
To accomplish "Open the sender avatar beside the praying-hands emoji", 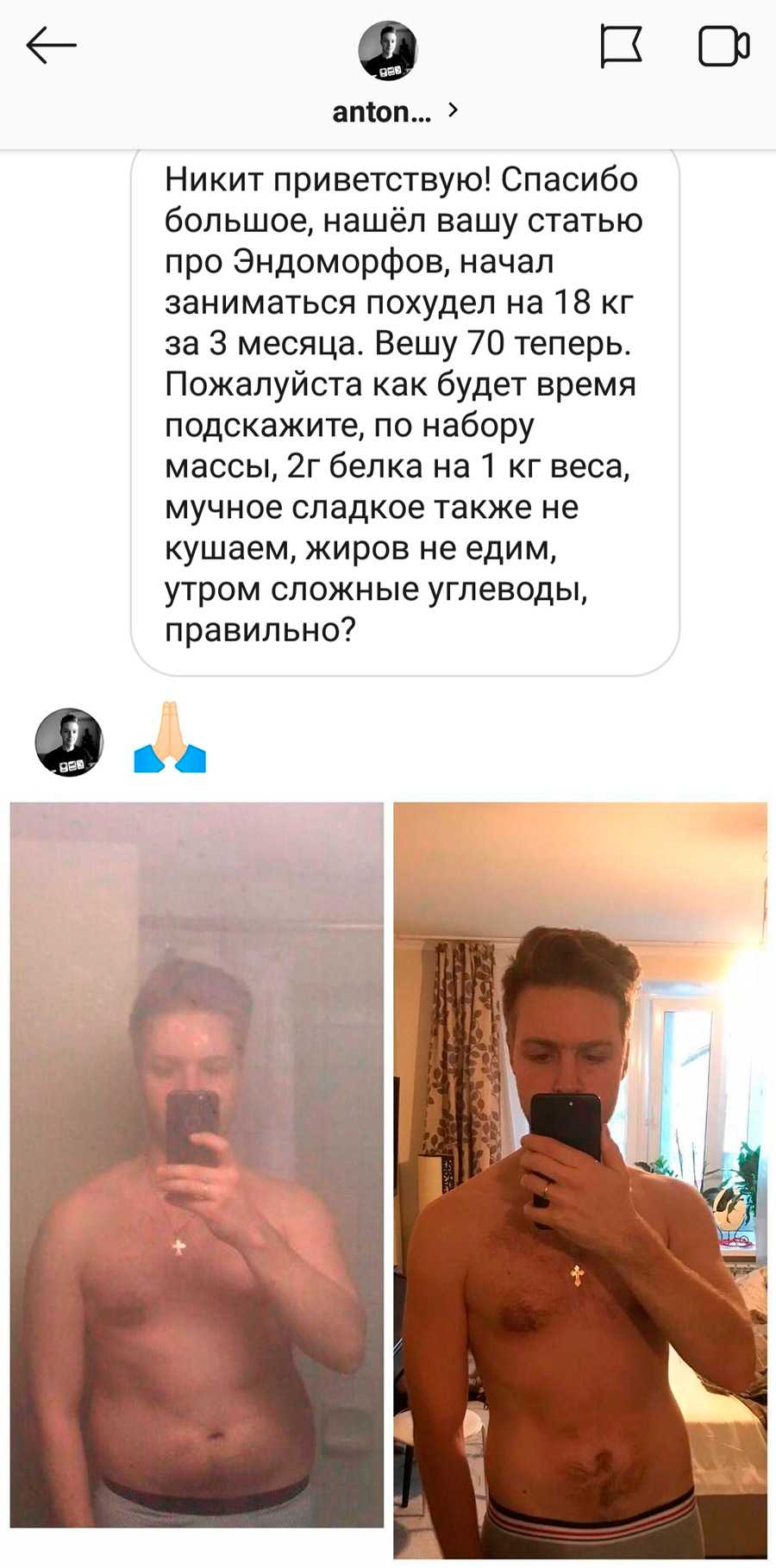I will (x=69, y=742).
